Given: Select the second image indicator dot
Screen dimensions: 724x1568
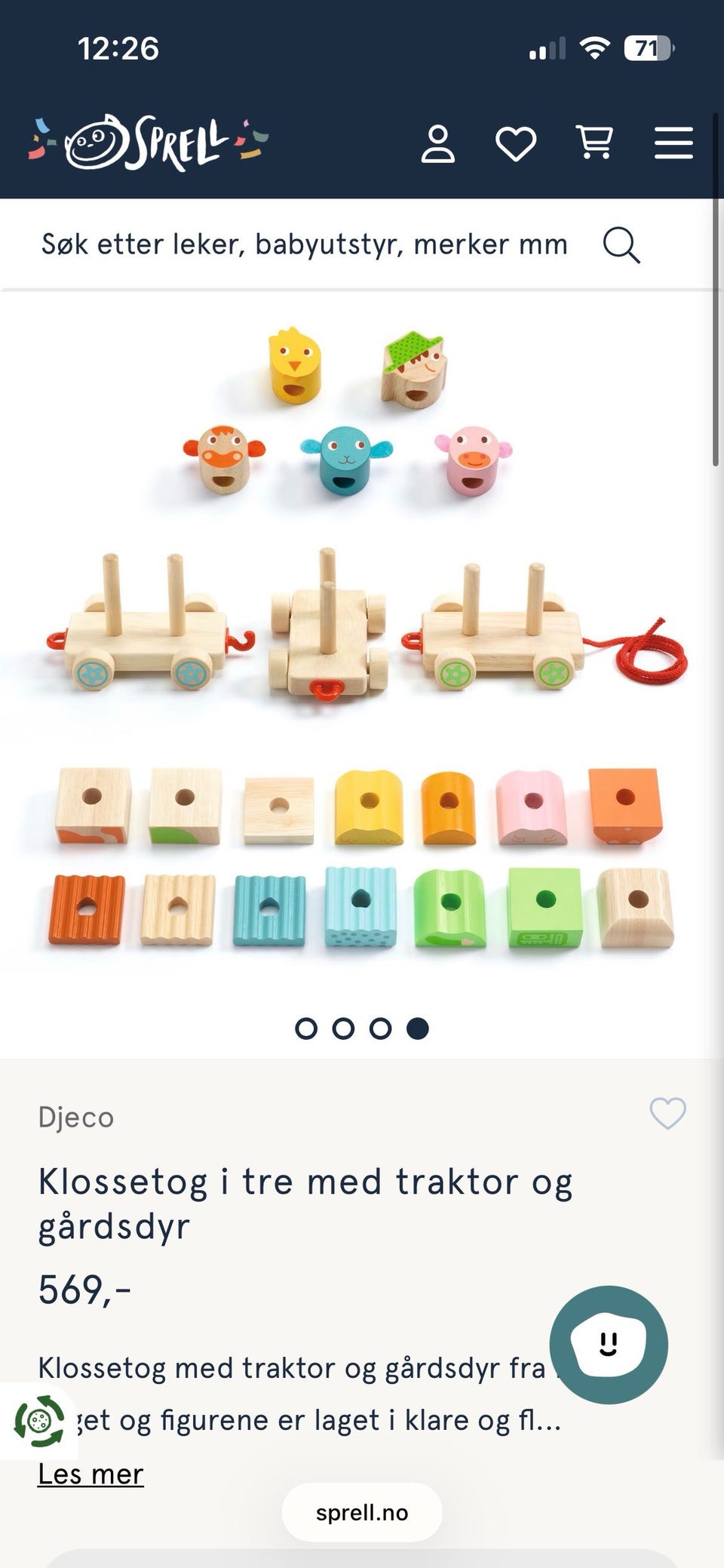Looking at the screenshot, I should pos(343,1028).
